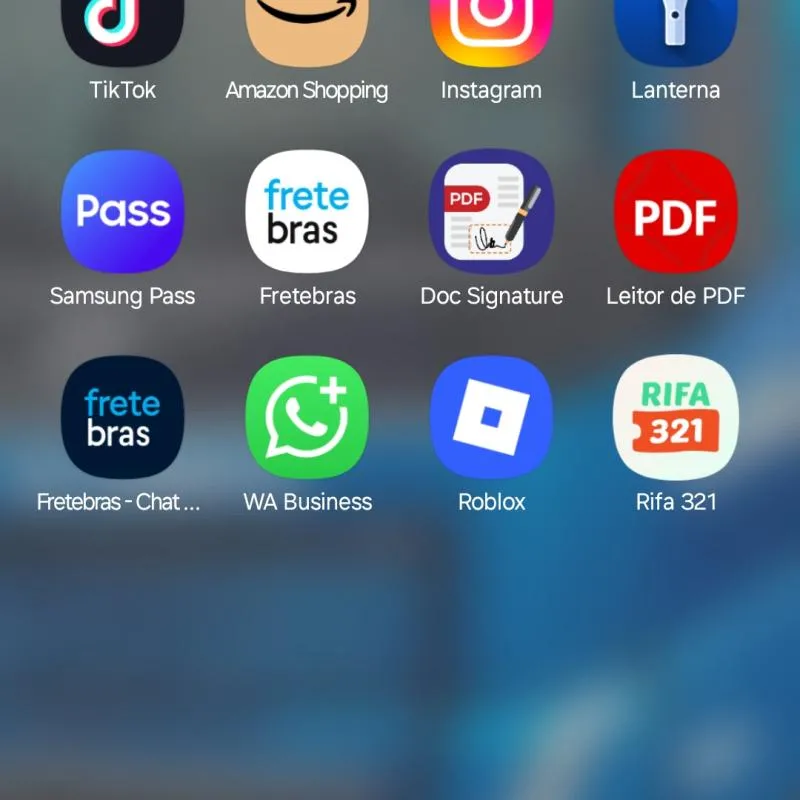Open Instagram
The width and height of the screenshot is (800, 800).
491,30
